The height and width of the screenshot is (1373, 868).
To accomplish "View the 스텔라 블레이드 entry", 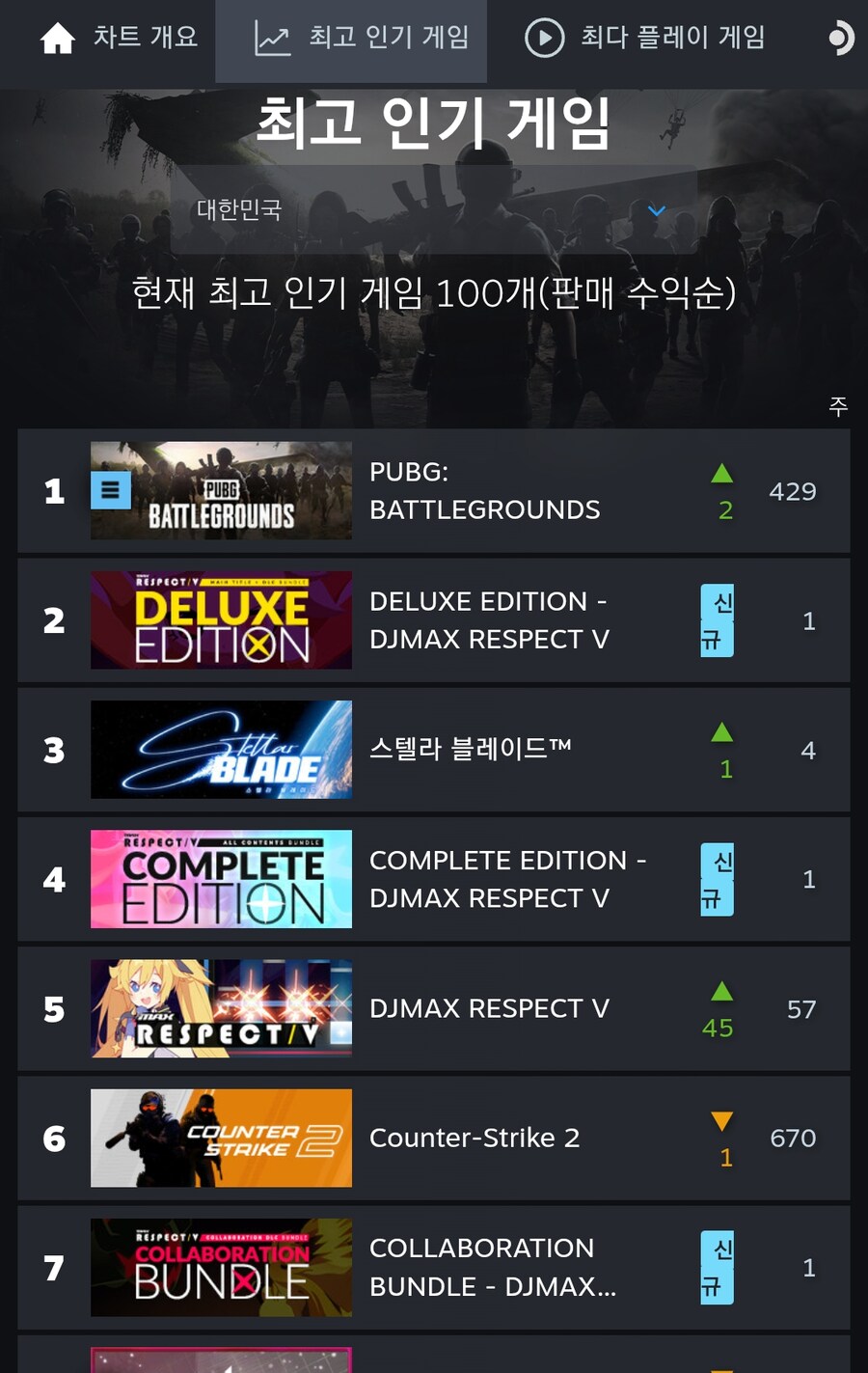I will click(x=471, y=750).
